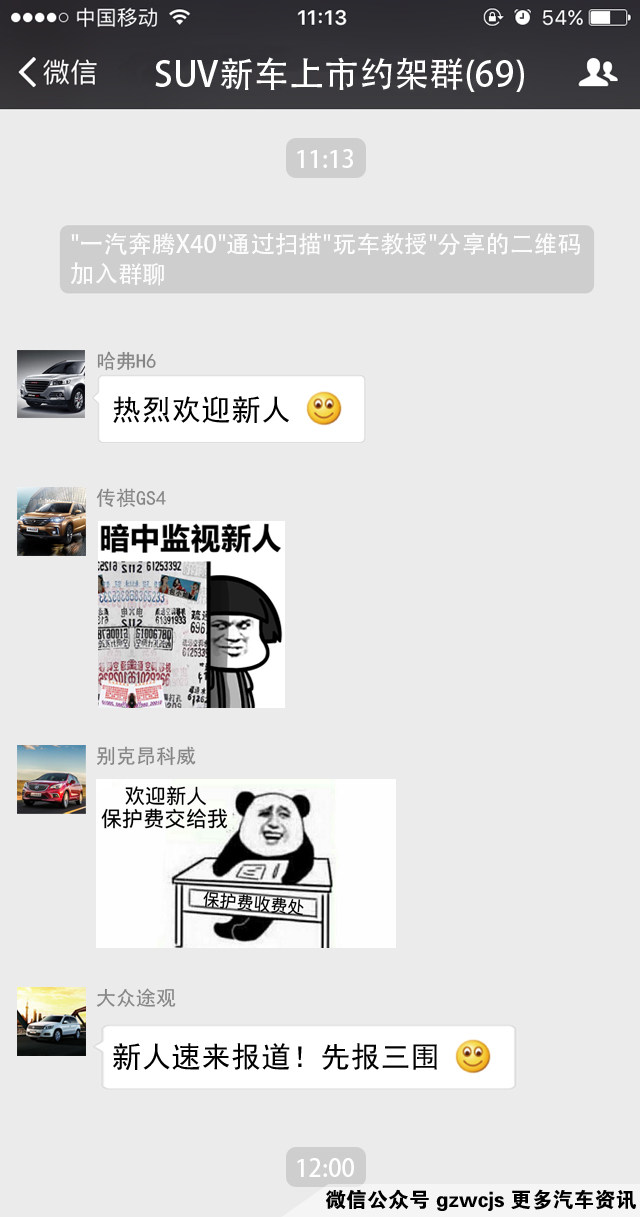
Task: View 别克昂科威's profile avatar
Action: (x=51, y=779)
